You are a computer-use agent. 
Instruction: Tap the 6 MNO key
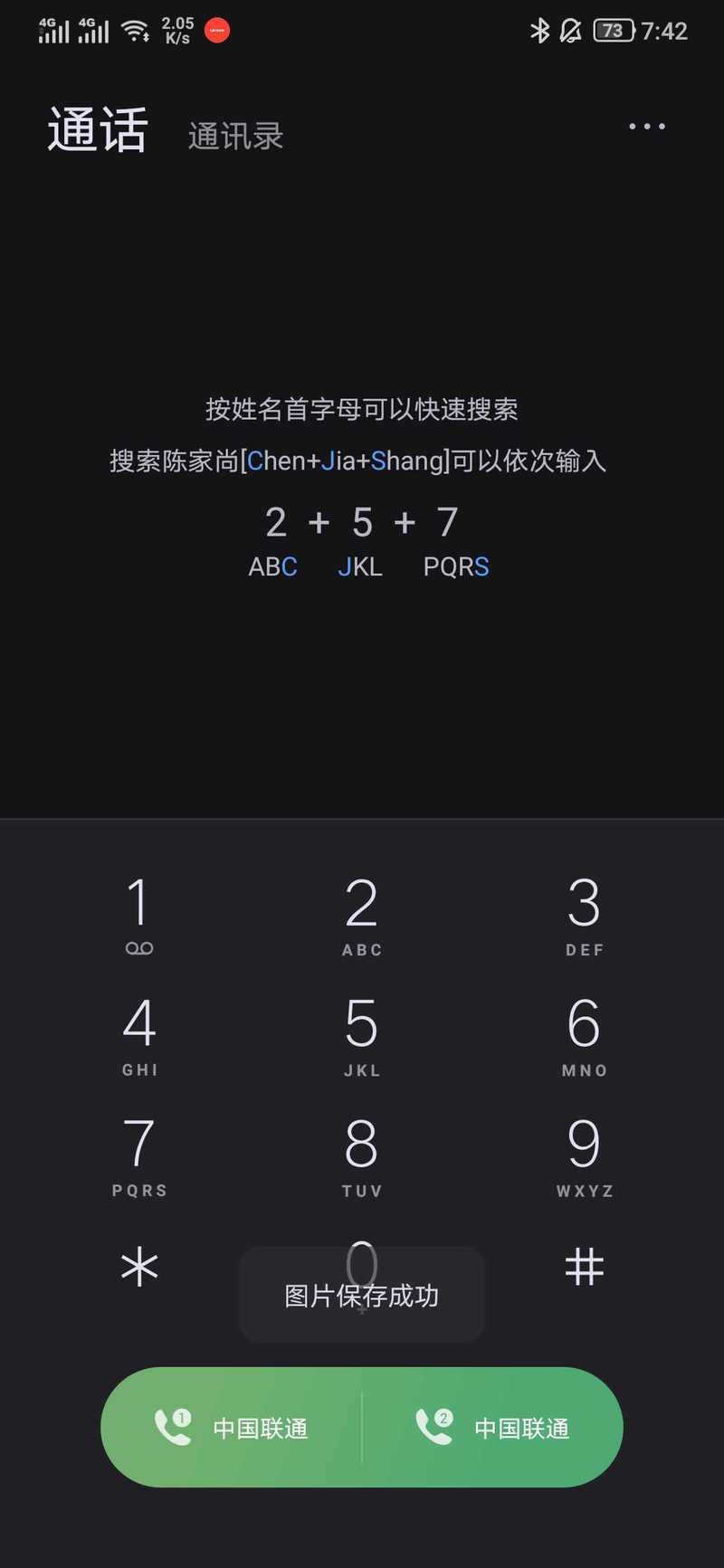coord(585,1036)
